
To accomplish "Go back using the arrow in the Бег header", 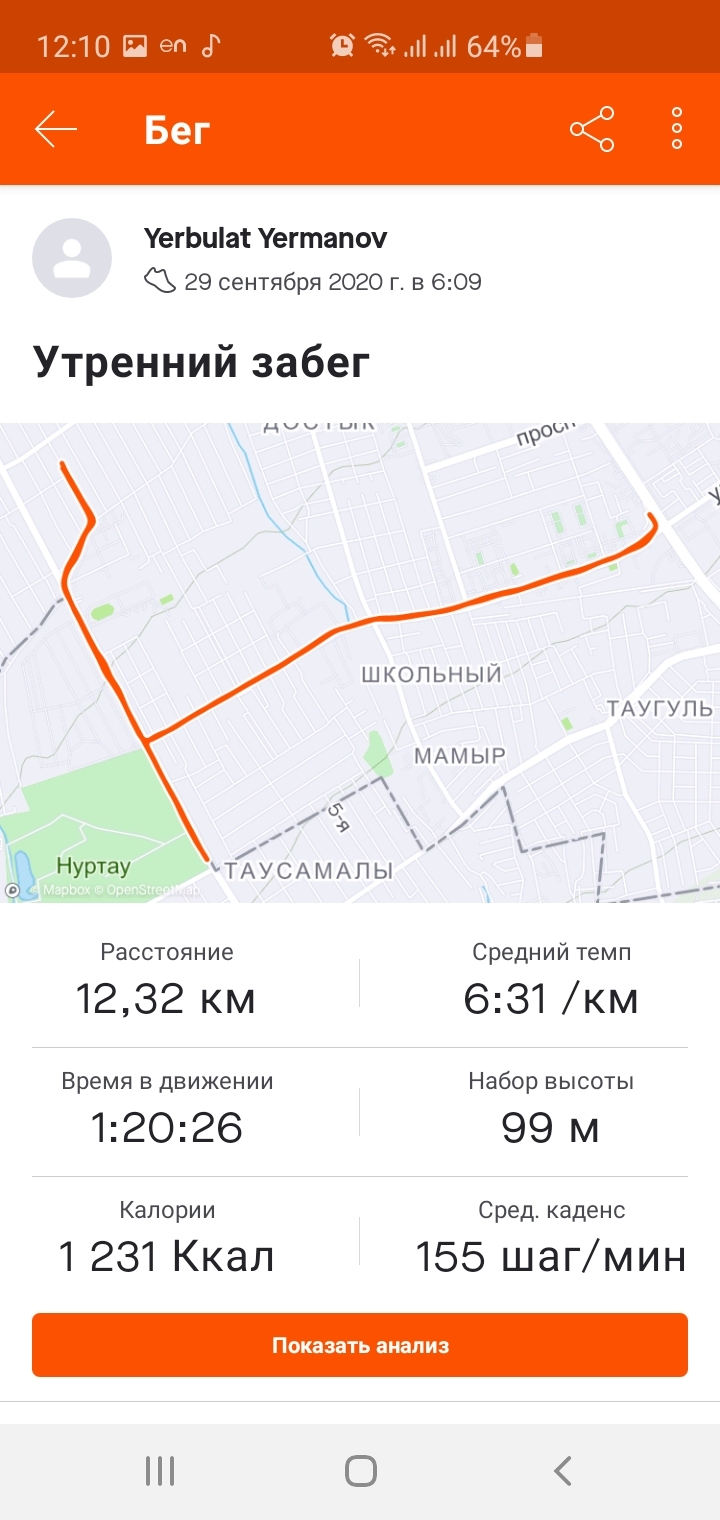I will [56, 129].
